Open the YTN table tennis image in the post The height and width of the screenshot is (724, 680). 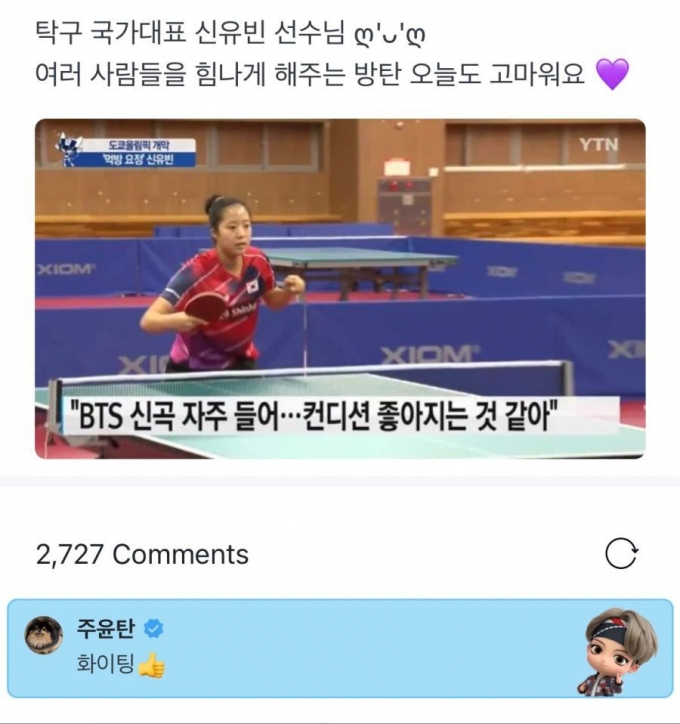[340, 289]
